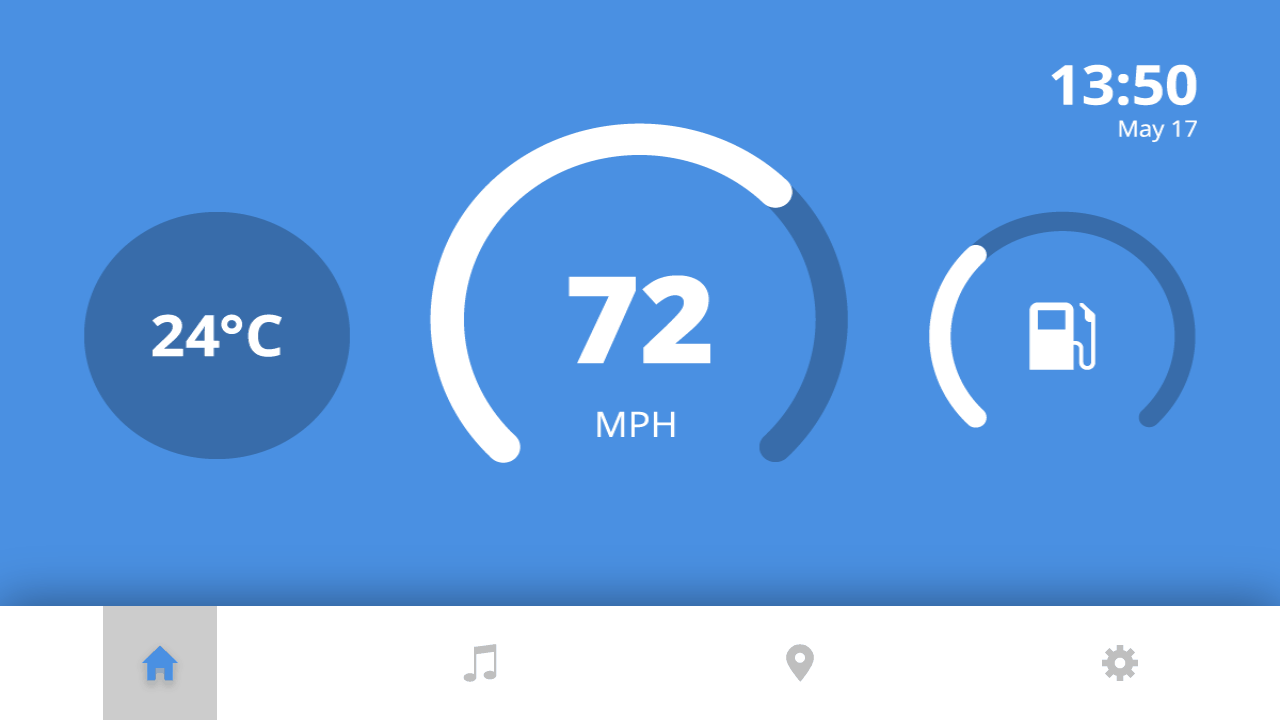Open the Navigation location tab
Viewport: 1280px width, 720px height.
(800, 663)
